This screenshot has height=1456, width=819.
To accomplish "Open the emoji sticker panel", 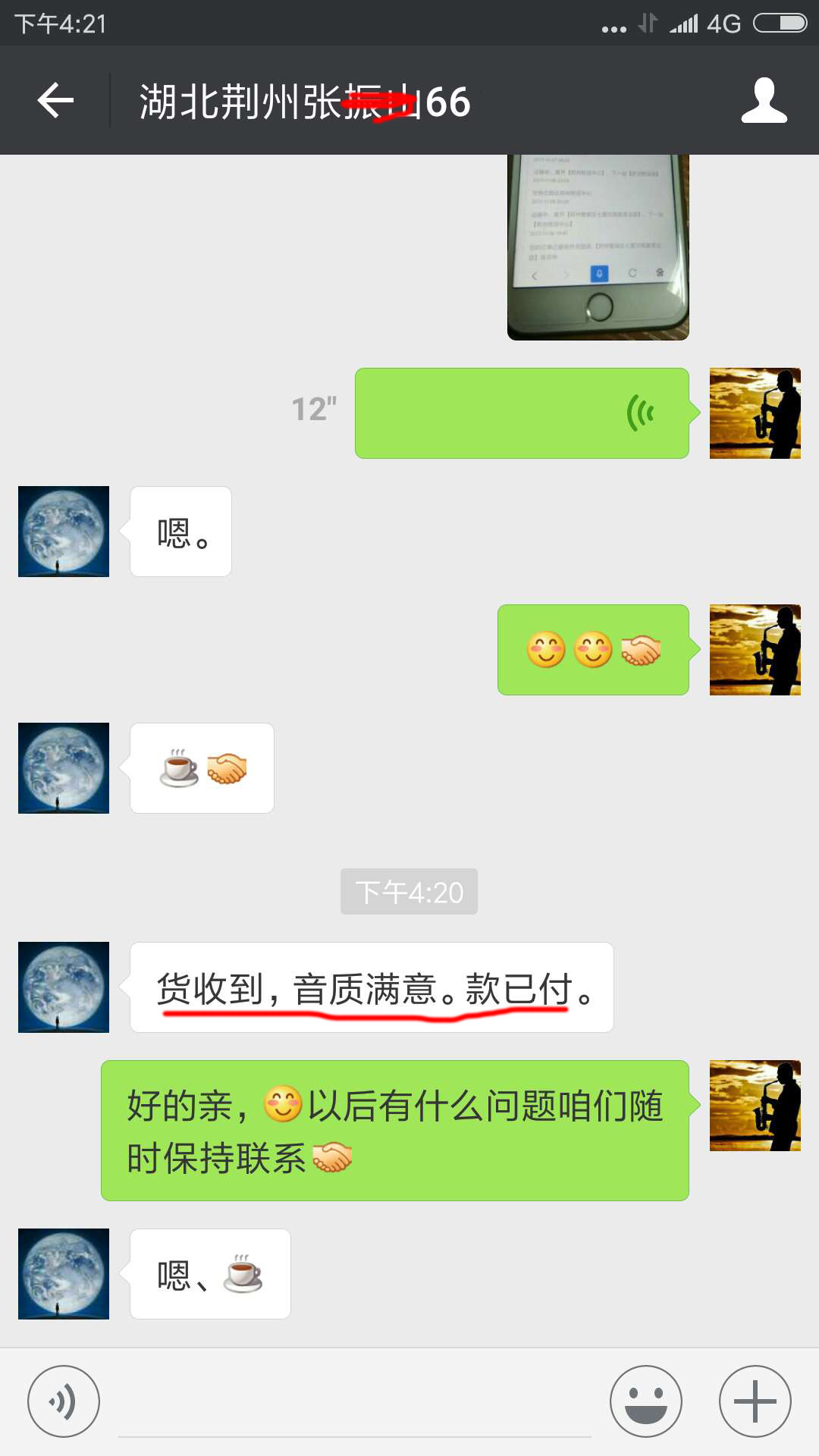I will [x=646, y=1401].
